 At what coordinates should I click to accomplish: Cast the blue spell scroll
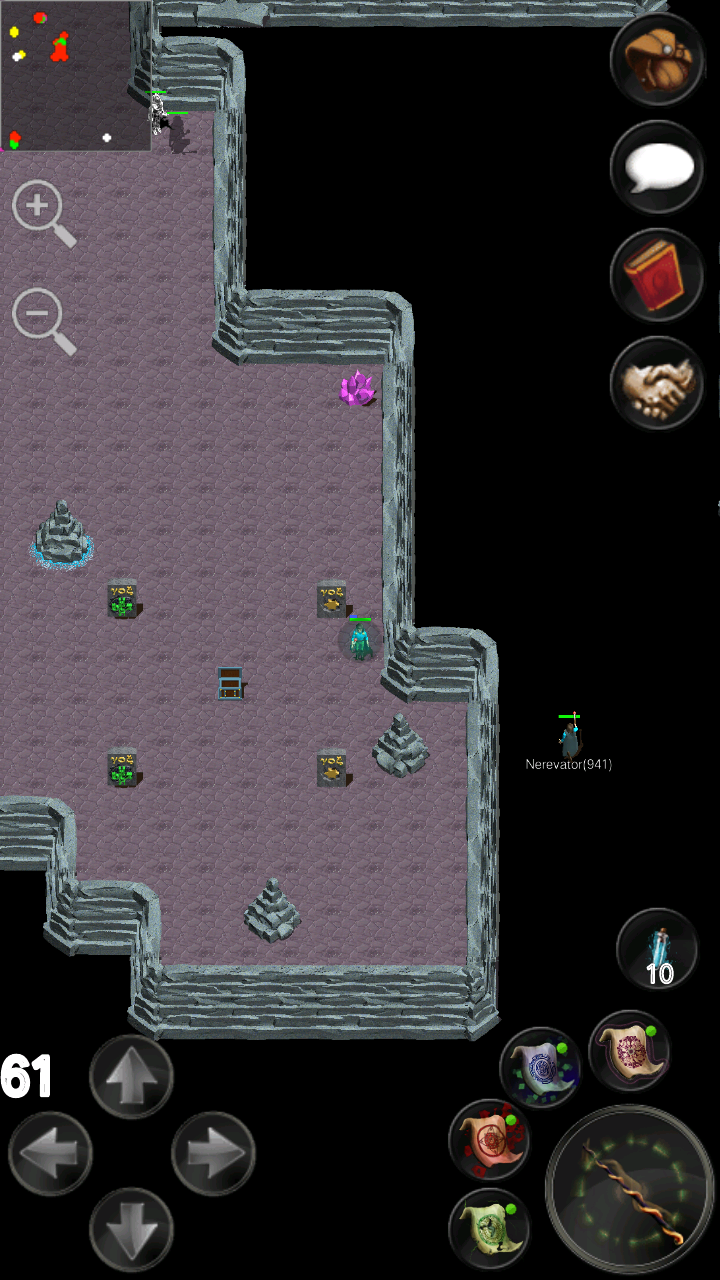pos(540,1068)
